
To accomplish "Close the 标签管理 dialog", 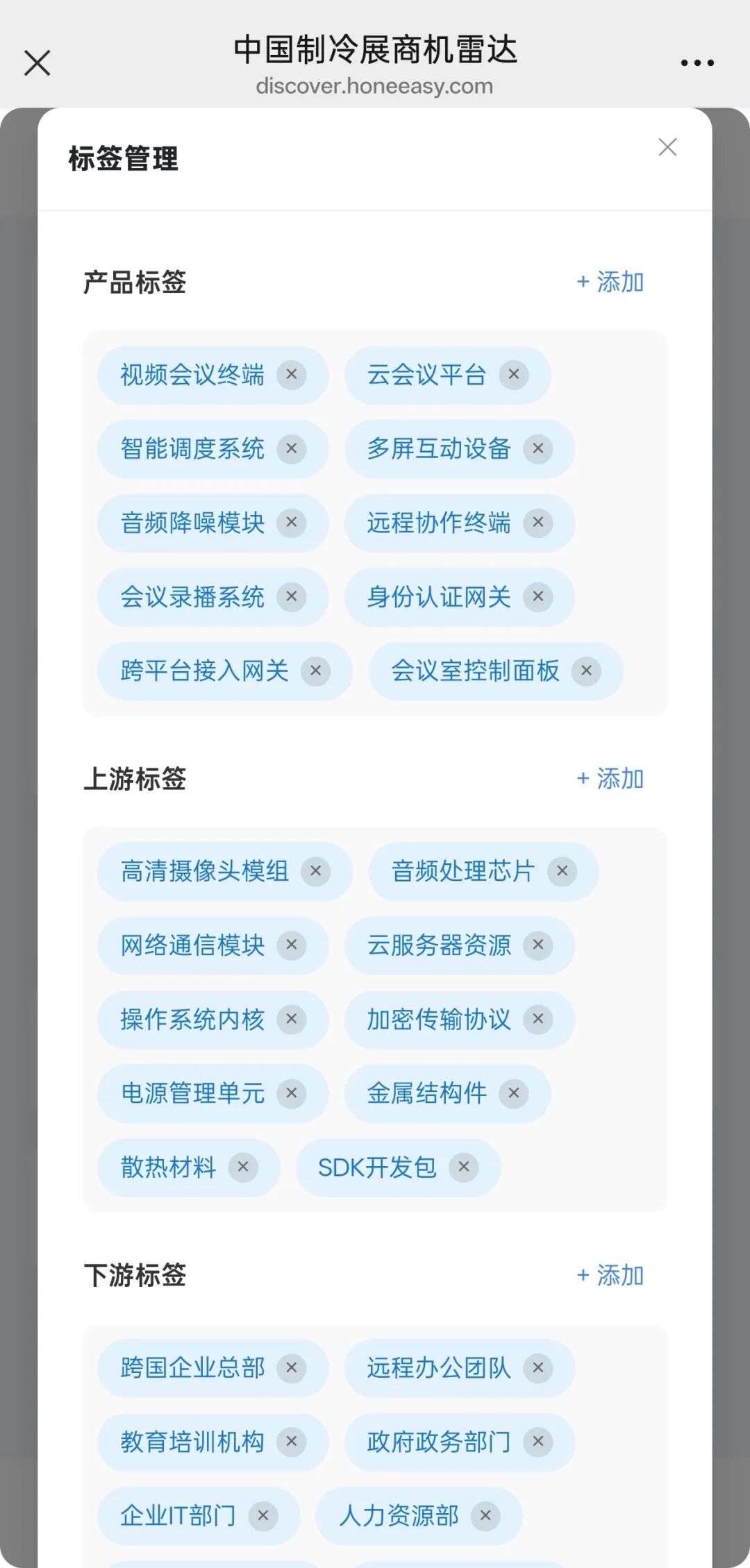I will pyautogui.click(x=667, y=147).
